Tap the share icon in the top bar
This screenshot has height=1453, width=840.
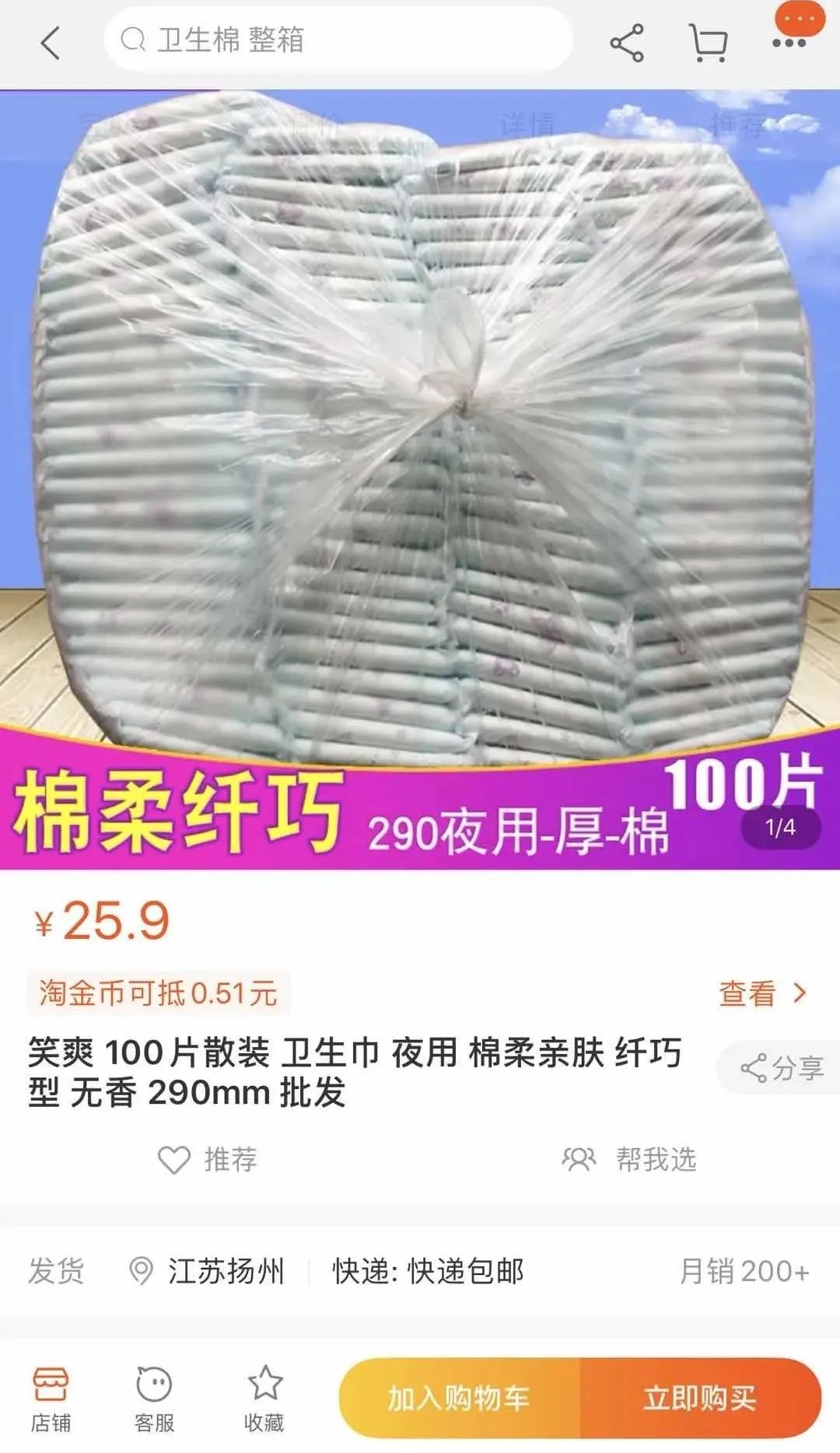(x=627, y=43)
